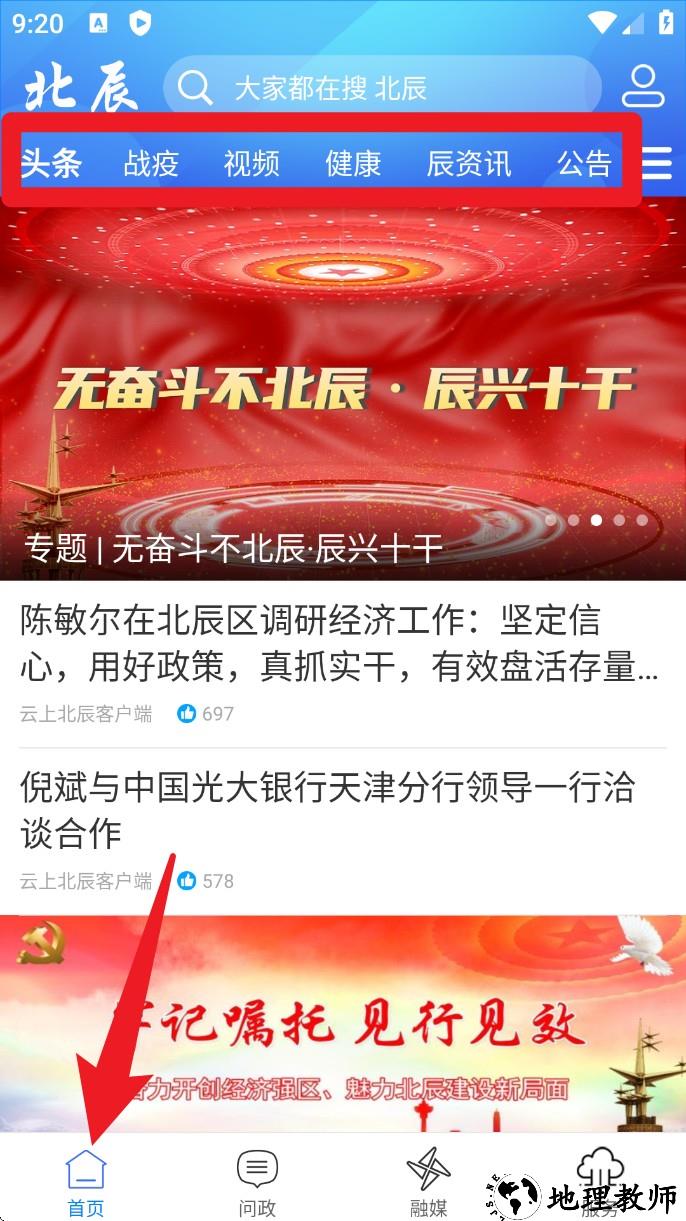686x1221 pixels.
Task: Switch to the 问政 bottom tab
Action: [257, 1183]
